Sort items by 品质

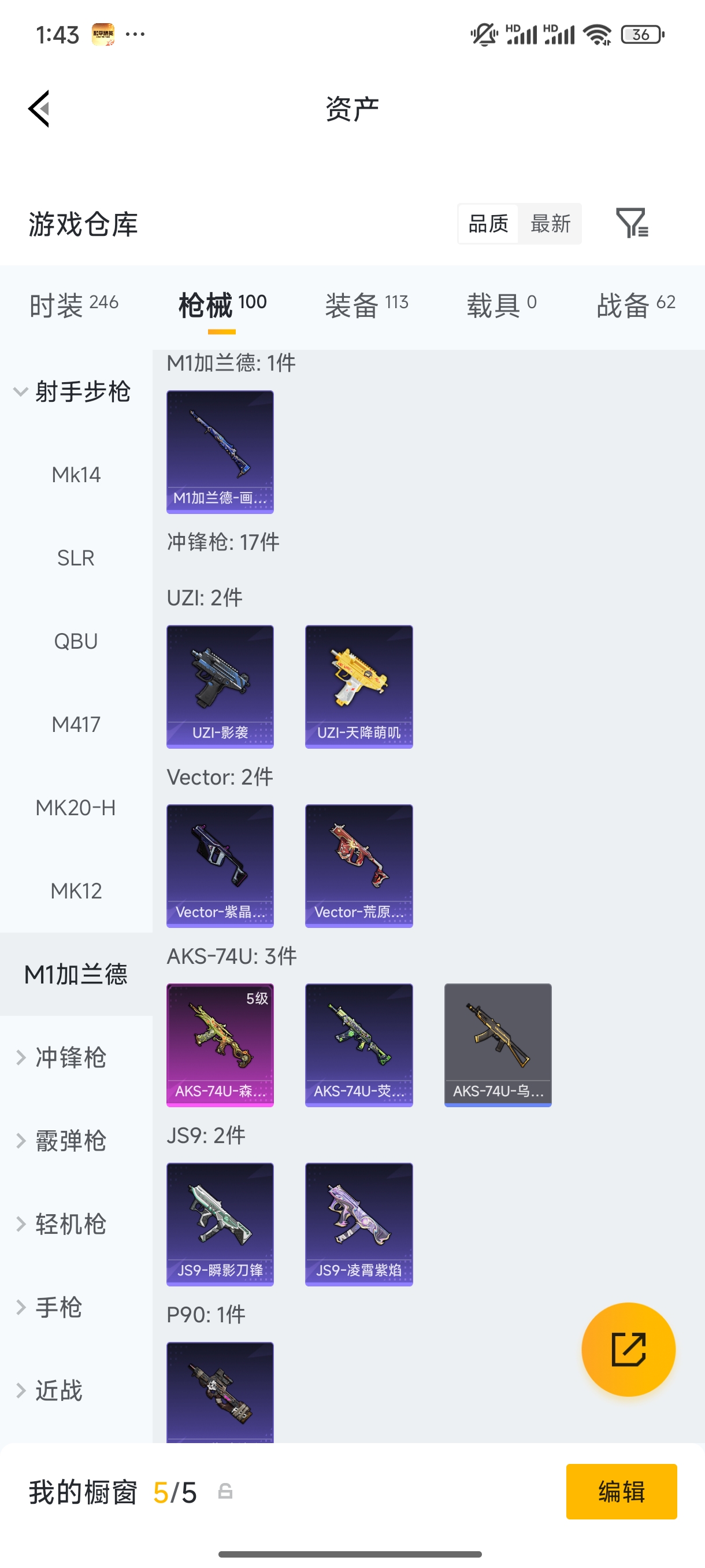(488, 223)
